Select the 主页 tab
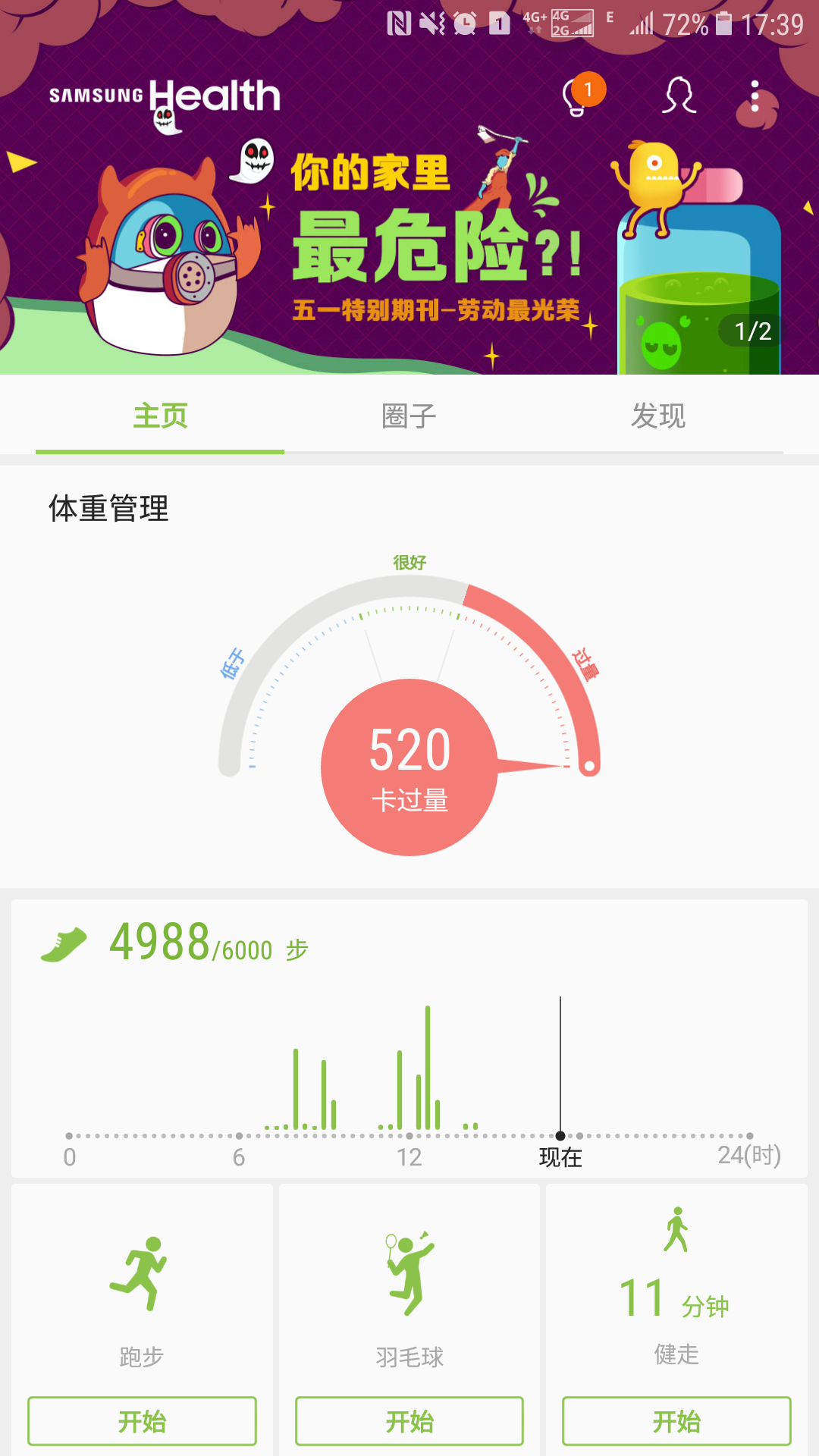This screenshot has width=819, height=1456. [x=159, y=415]
